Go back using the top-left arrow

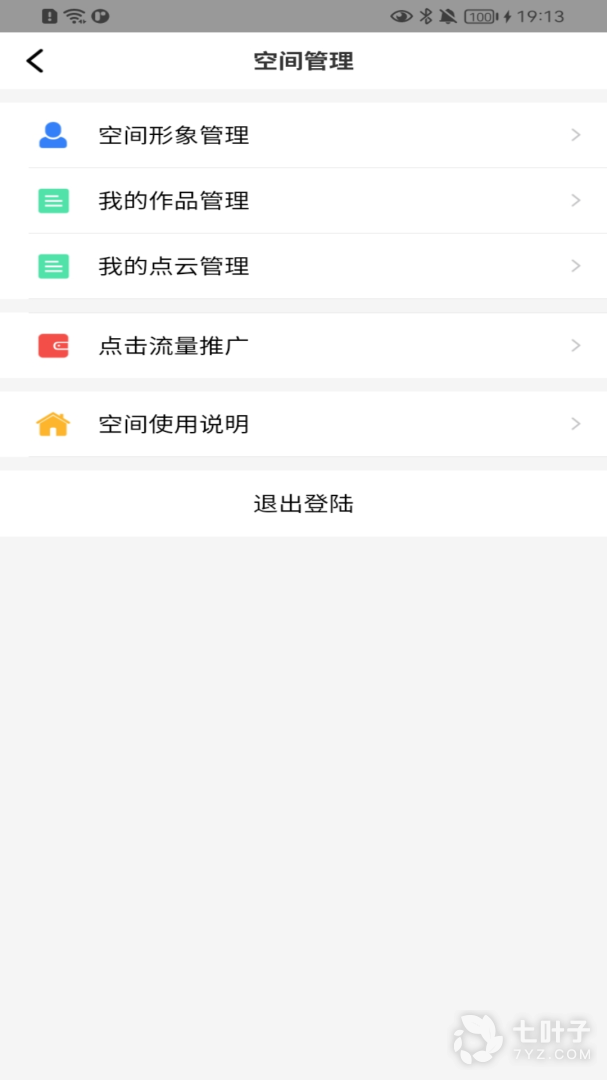35,61
